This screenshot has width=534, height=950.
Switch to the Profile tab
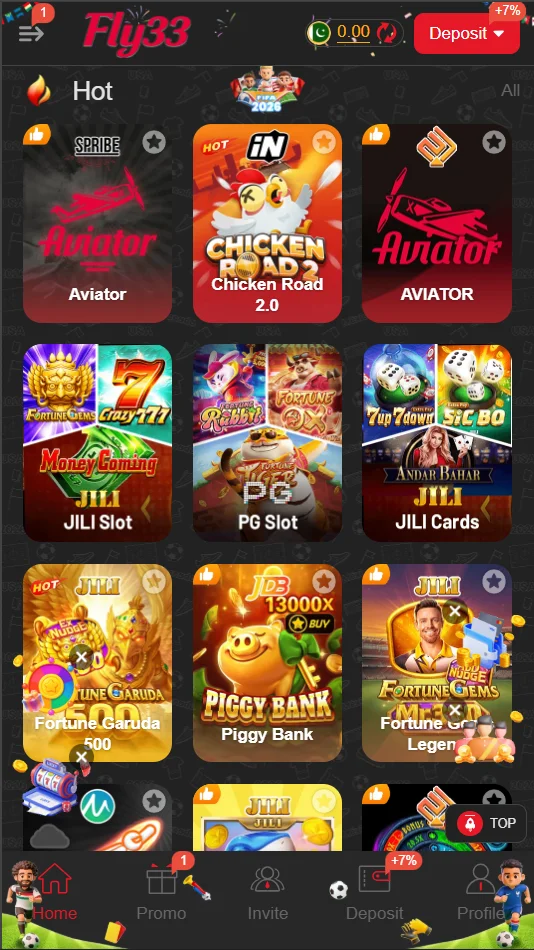tap(481, 894)
